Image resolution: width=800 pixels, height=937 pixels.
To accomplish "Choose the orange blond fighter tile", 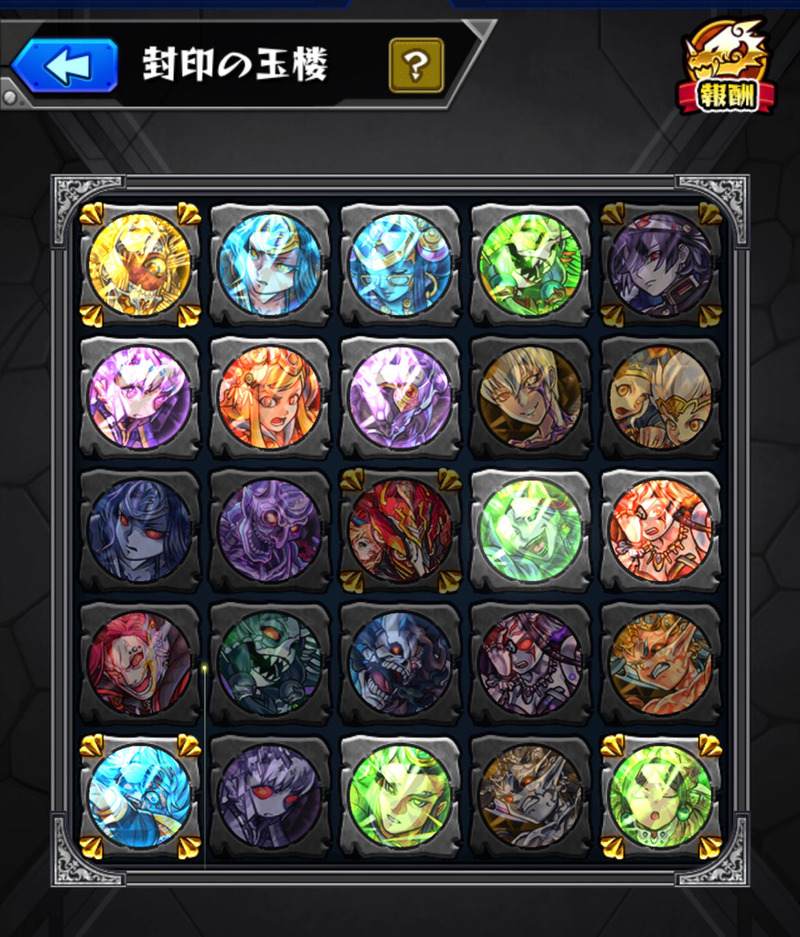I will (x=660, y=660).
